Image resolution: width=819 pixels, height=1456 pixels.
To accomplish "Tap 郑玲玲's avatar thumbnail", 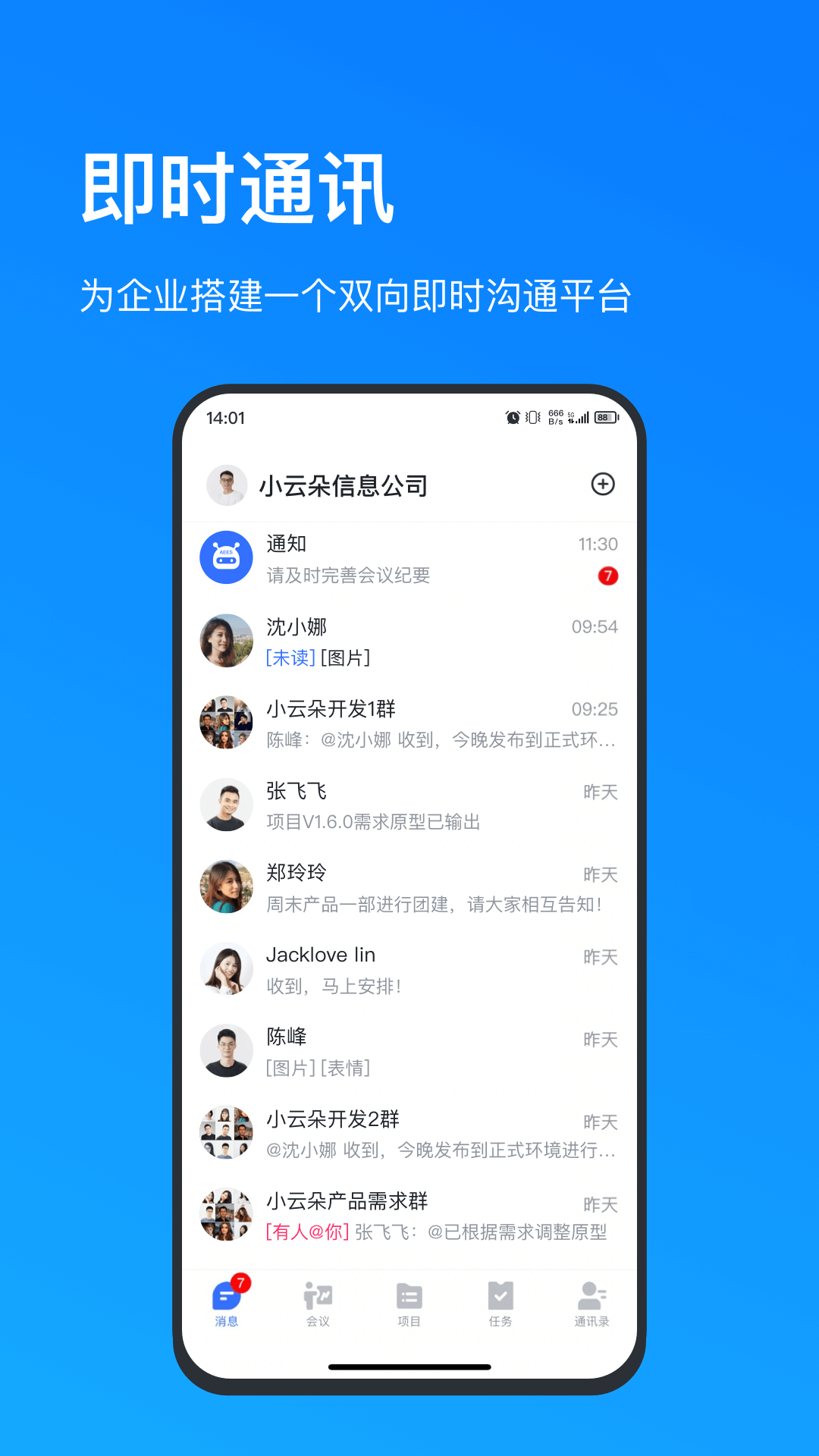I will pos(226,886).
